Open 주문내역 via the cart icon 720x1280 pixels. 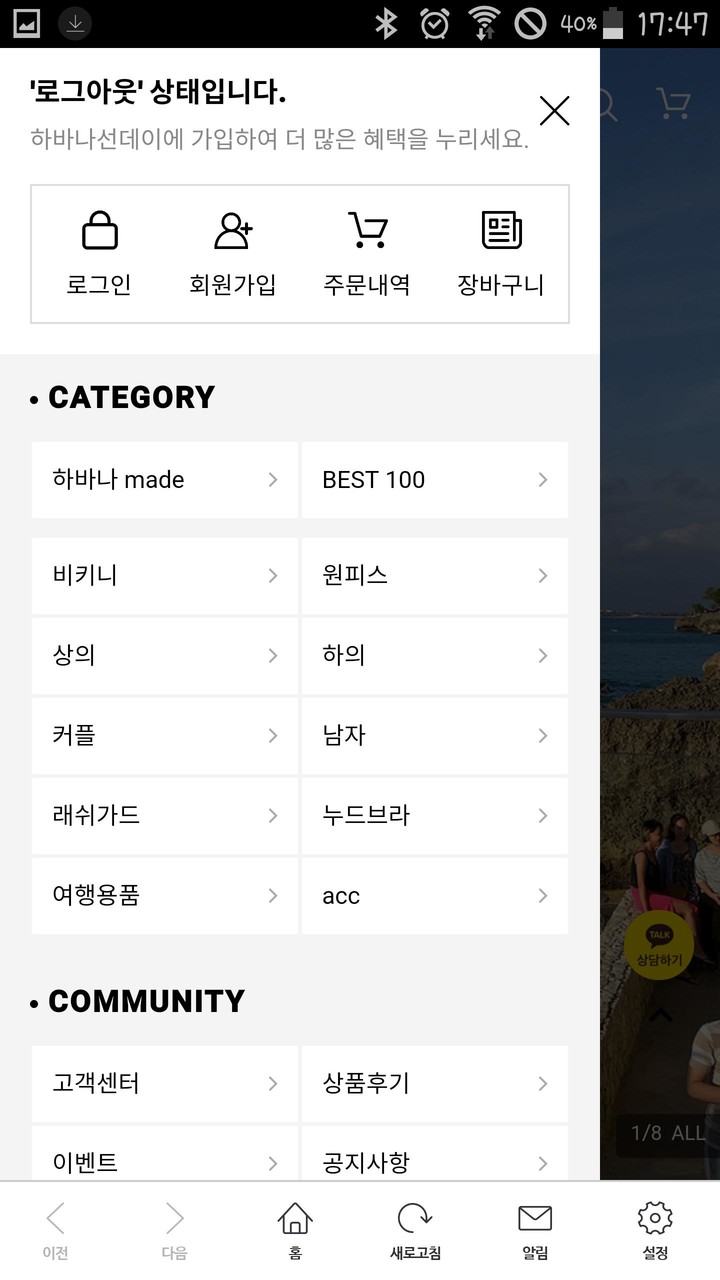click(366, 230)
